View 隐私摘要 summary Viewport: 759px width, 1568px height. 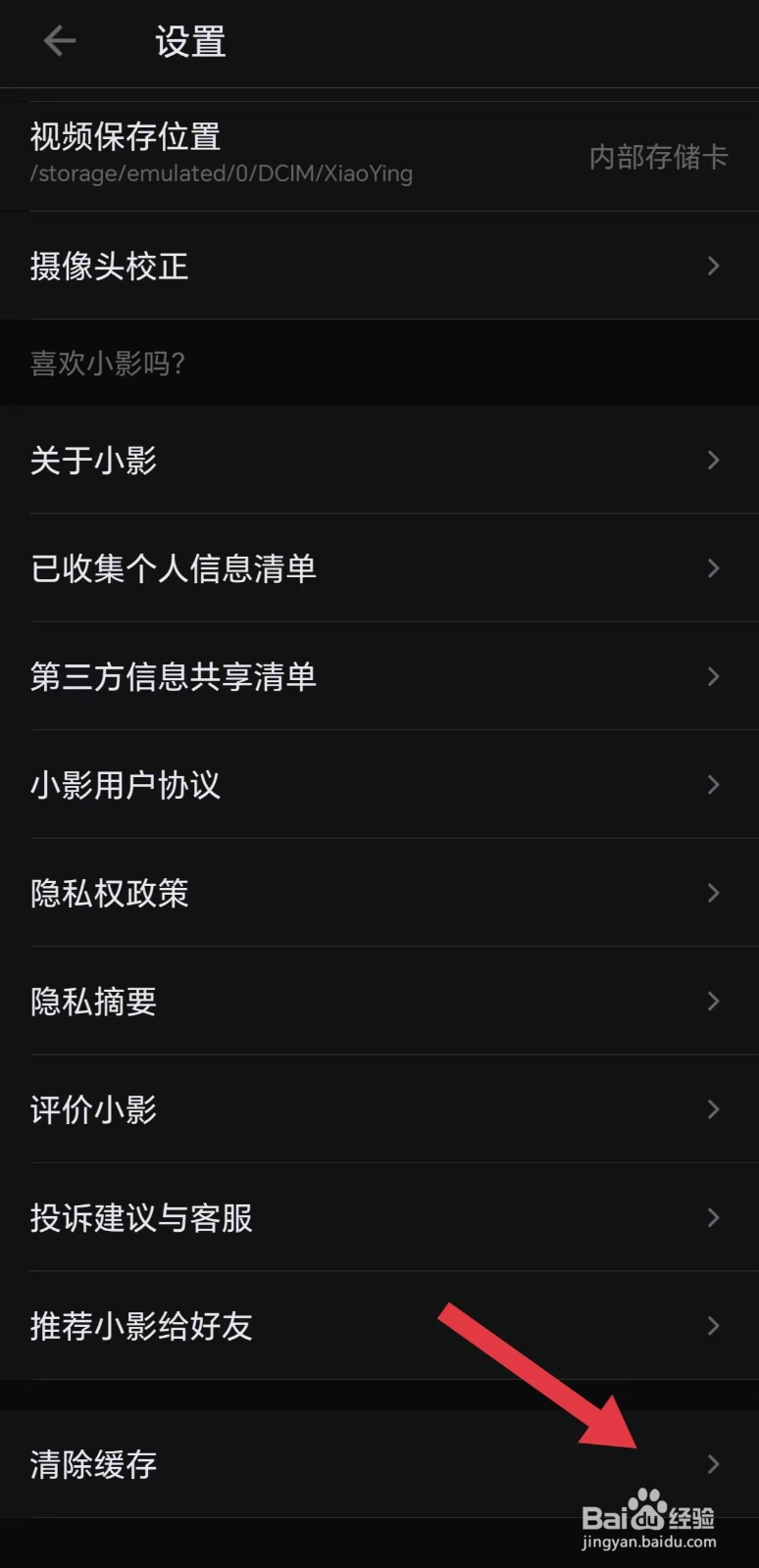coord(379,1001)
